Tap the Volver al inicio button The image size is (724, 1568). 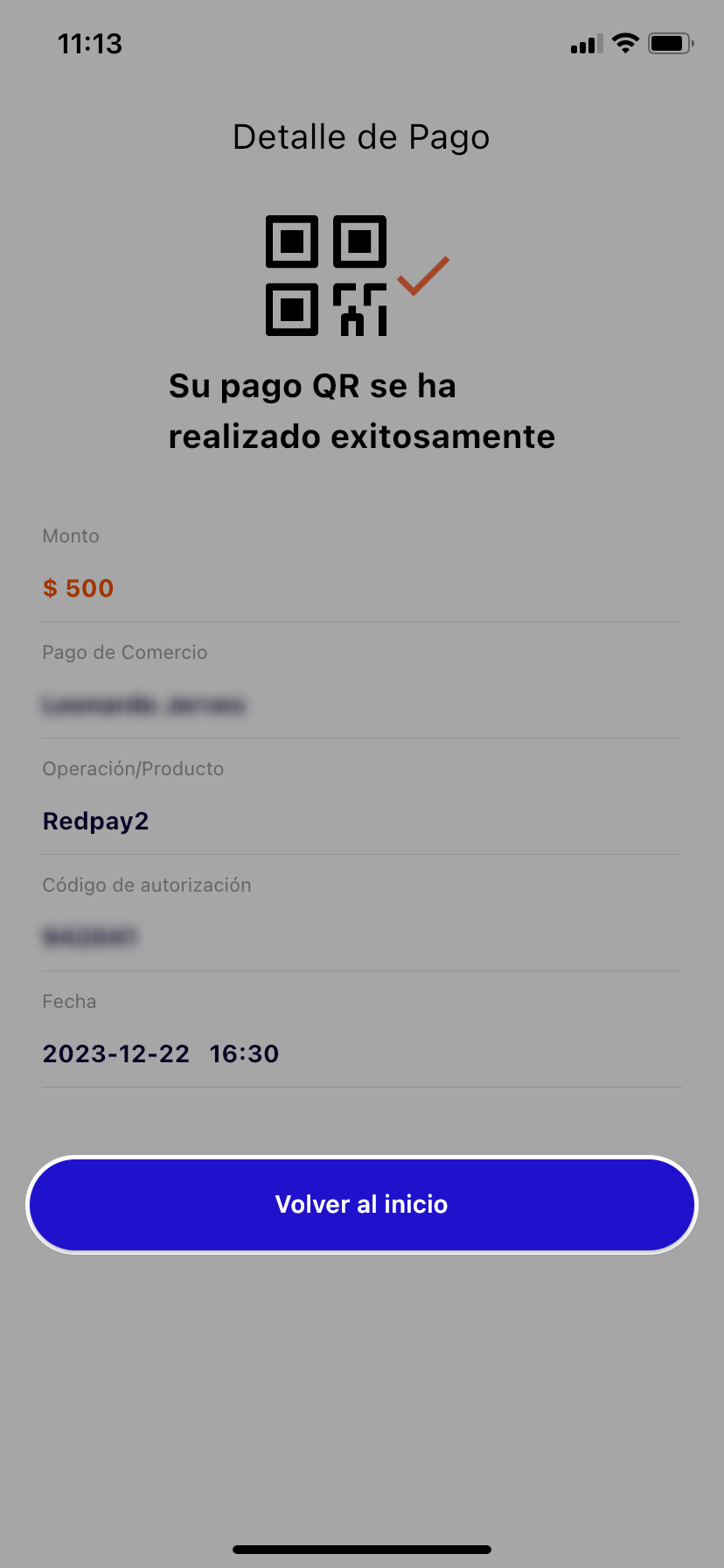pyautogui.click(x=362, y=1204)
